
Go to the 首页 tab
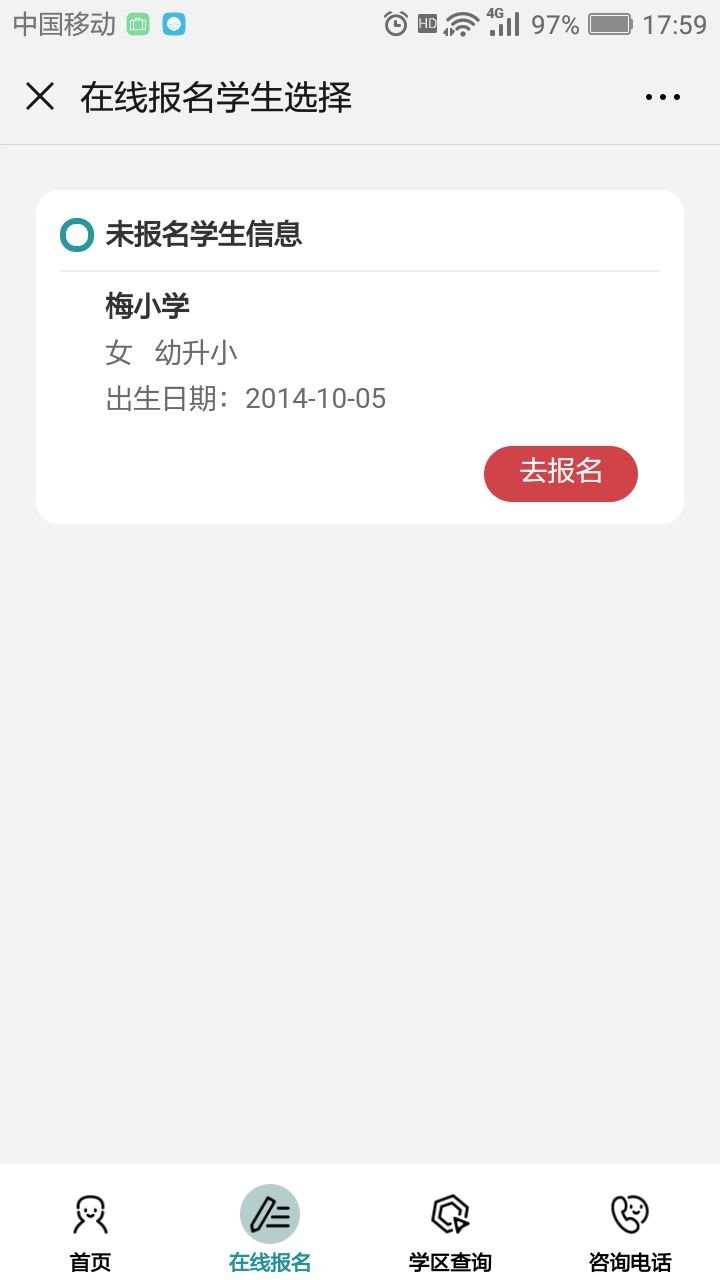tap(90, 1232)
